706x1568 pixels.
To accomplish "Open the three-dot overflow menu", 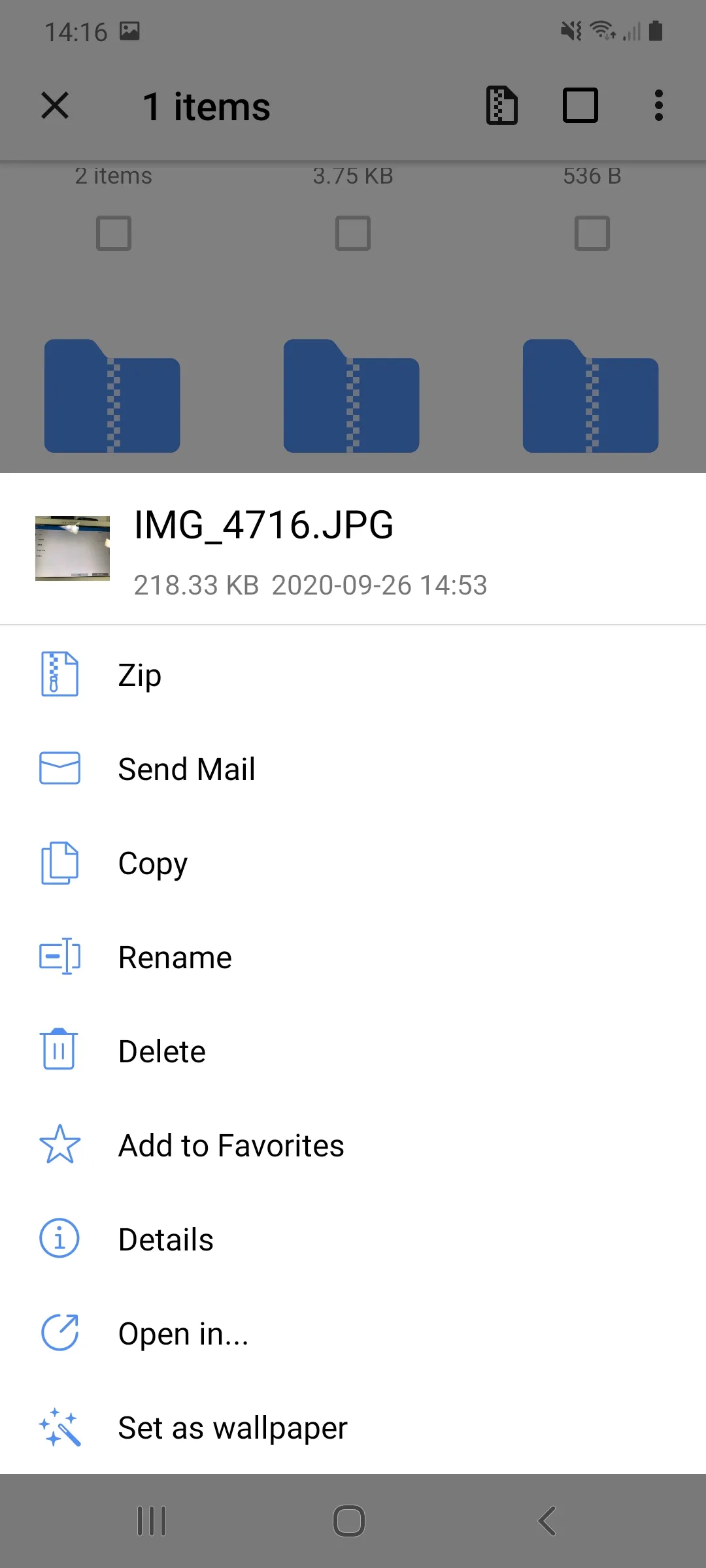I will [658, 105].
